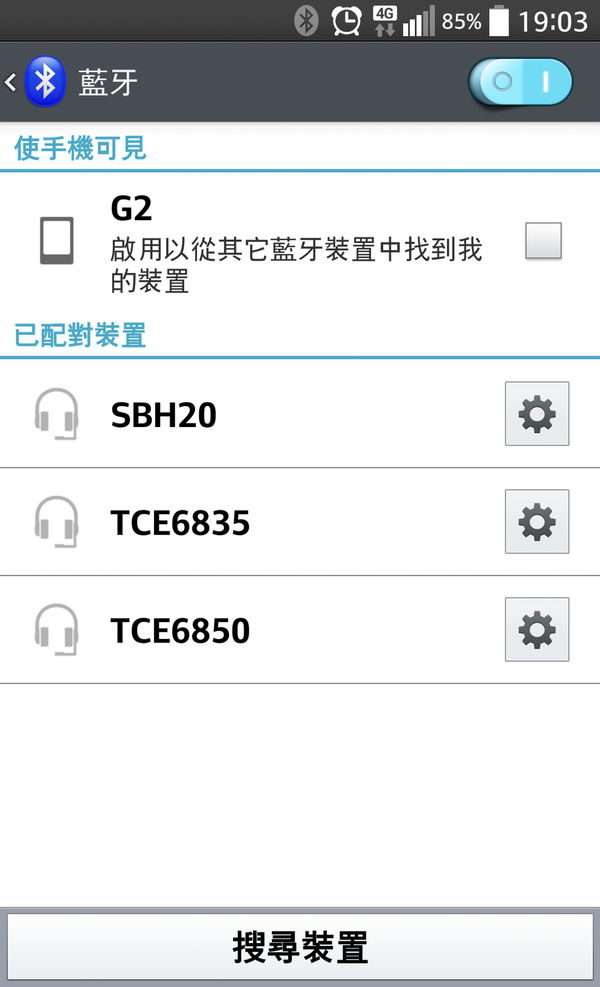600x987 pixels.
Task: Open settings gear for TCE6850
Action: (537, 629)
